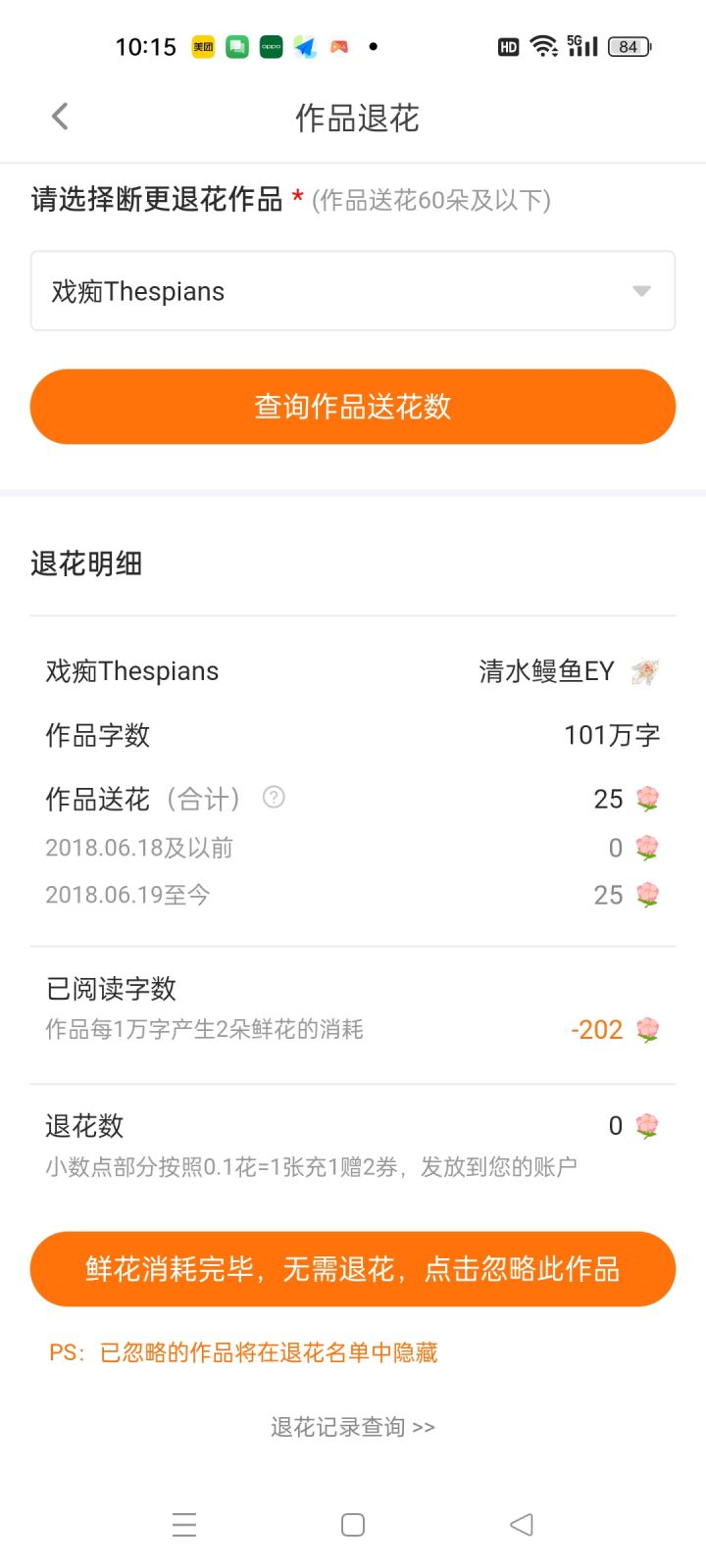Tap the system home button
Screen dimensions: 706x1568
pos(353,1525)
